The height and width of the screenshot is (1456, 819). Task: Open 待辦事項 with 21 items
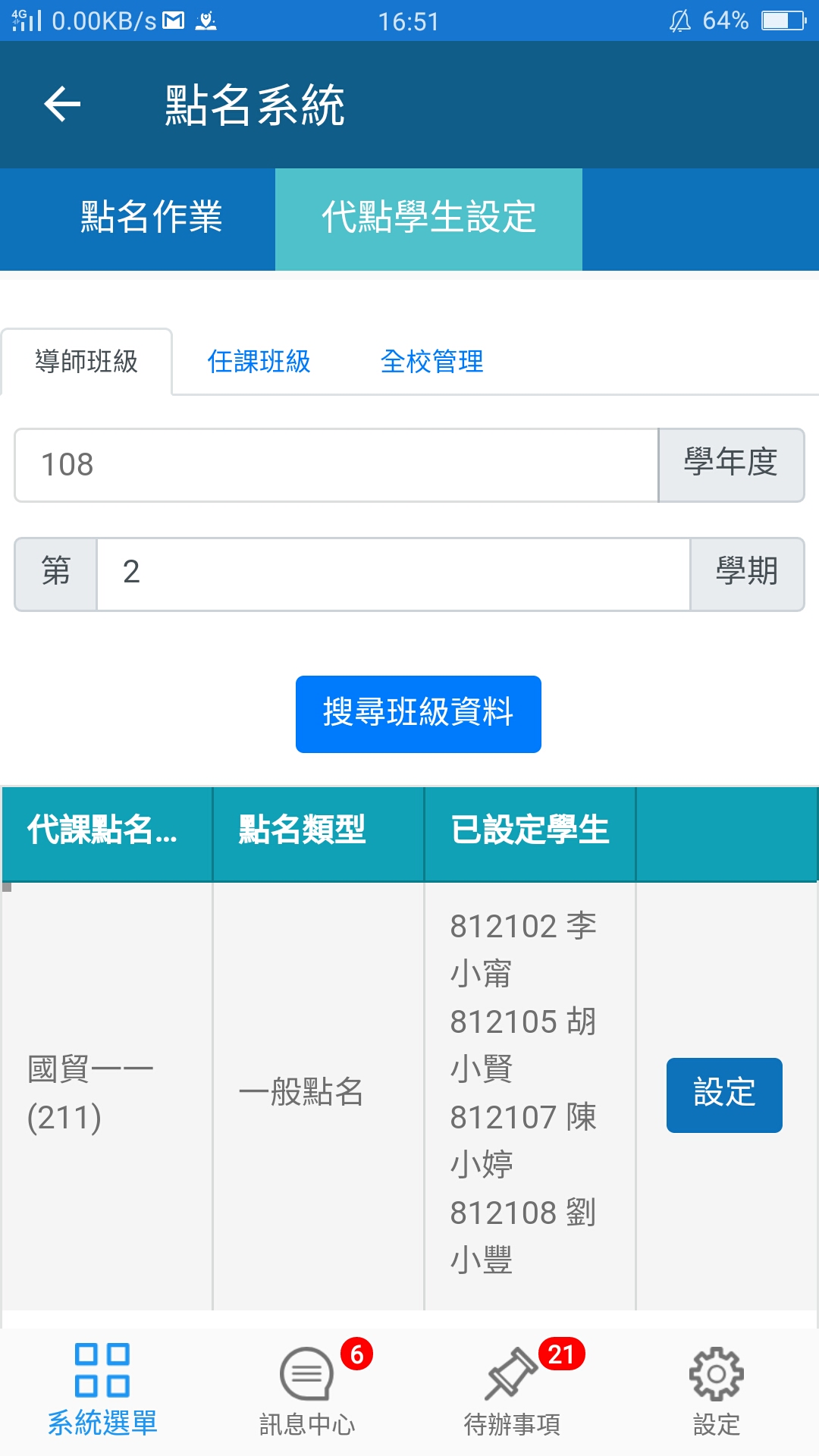tap(513, 1392)
